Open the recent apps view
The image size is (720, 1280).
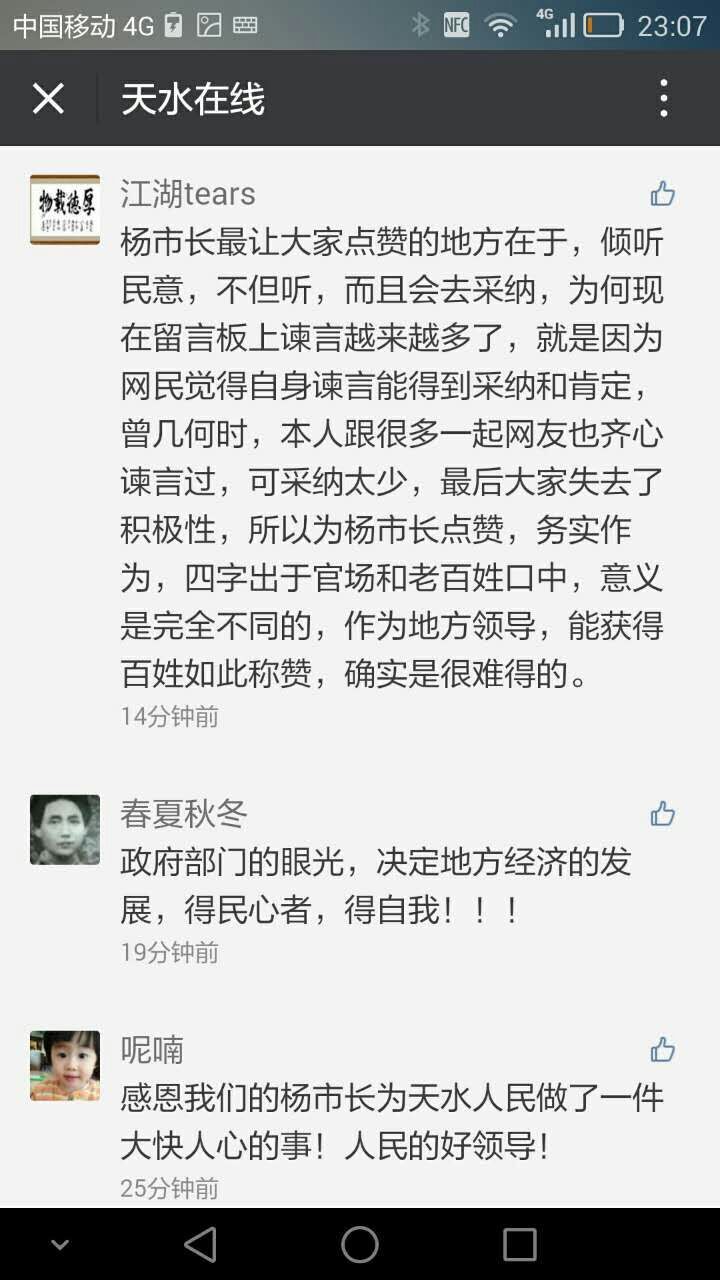[519, 1244]
